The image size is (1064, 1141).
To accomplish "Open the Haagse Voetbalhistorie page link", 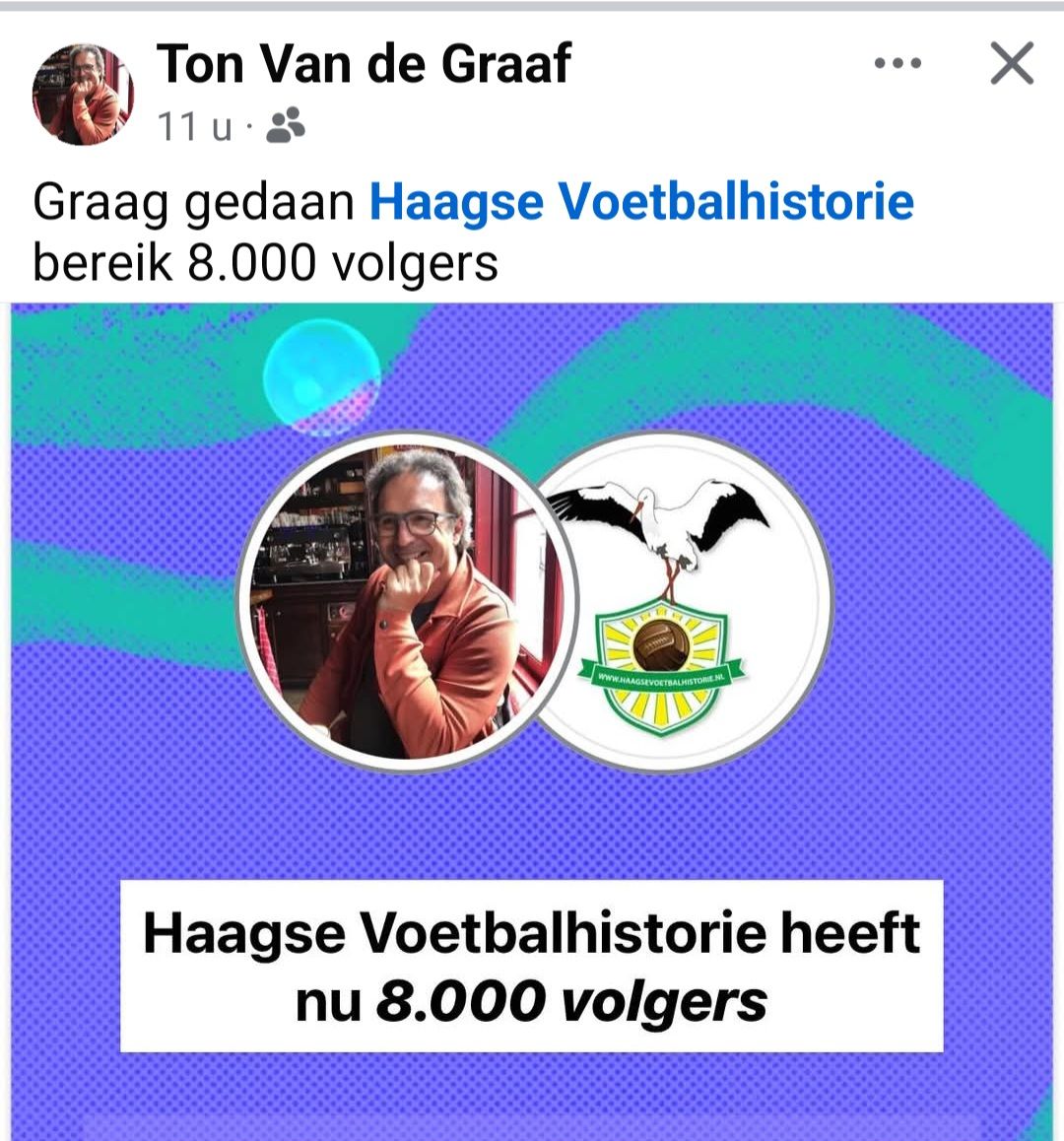I will [641, 202].
